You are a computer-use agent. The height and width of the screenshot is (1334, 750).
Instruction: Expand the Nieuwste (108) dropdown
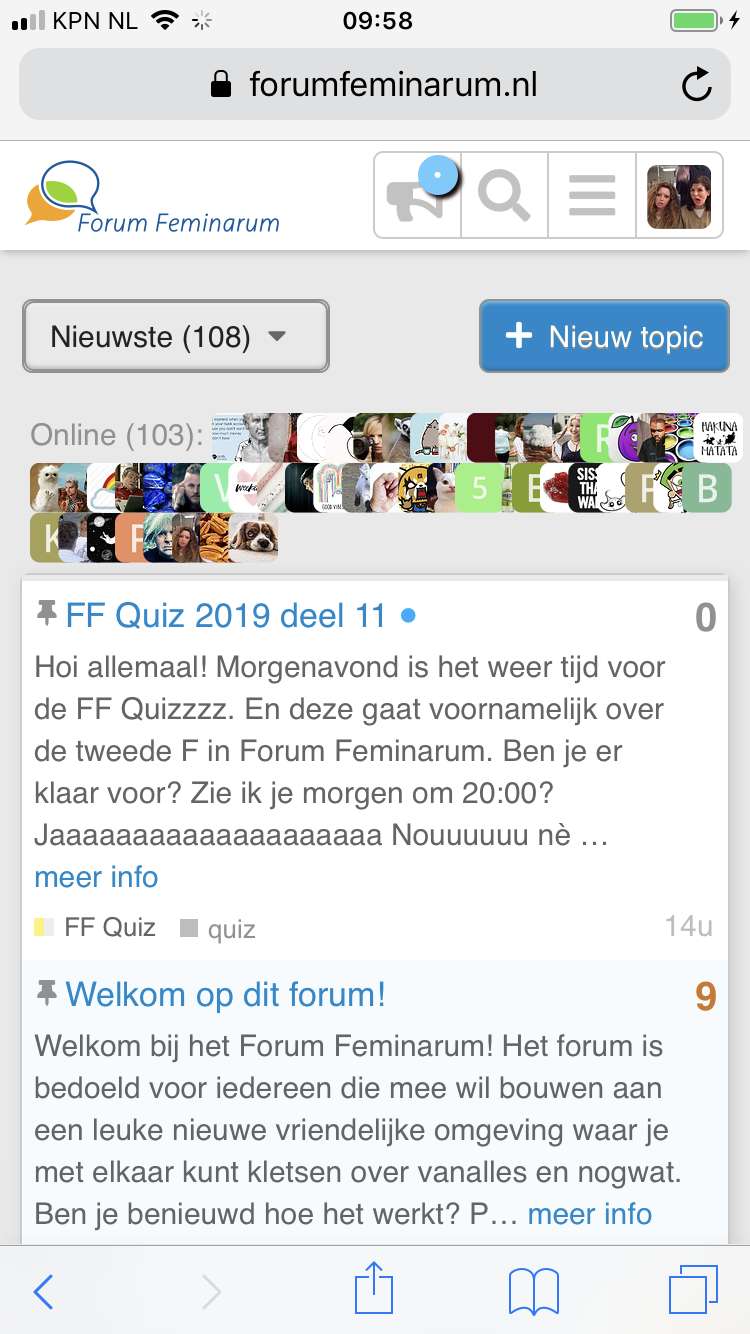click(176, 336)
